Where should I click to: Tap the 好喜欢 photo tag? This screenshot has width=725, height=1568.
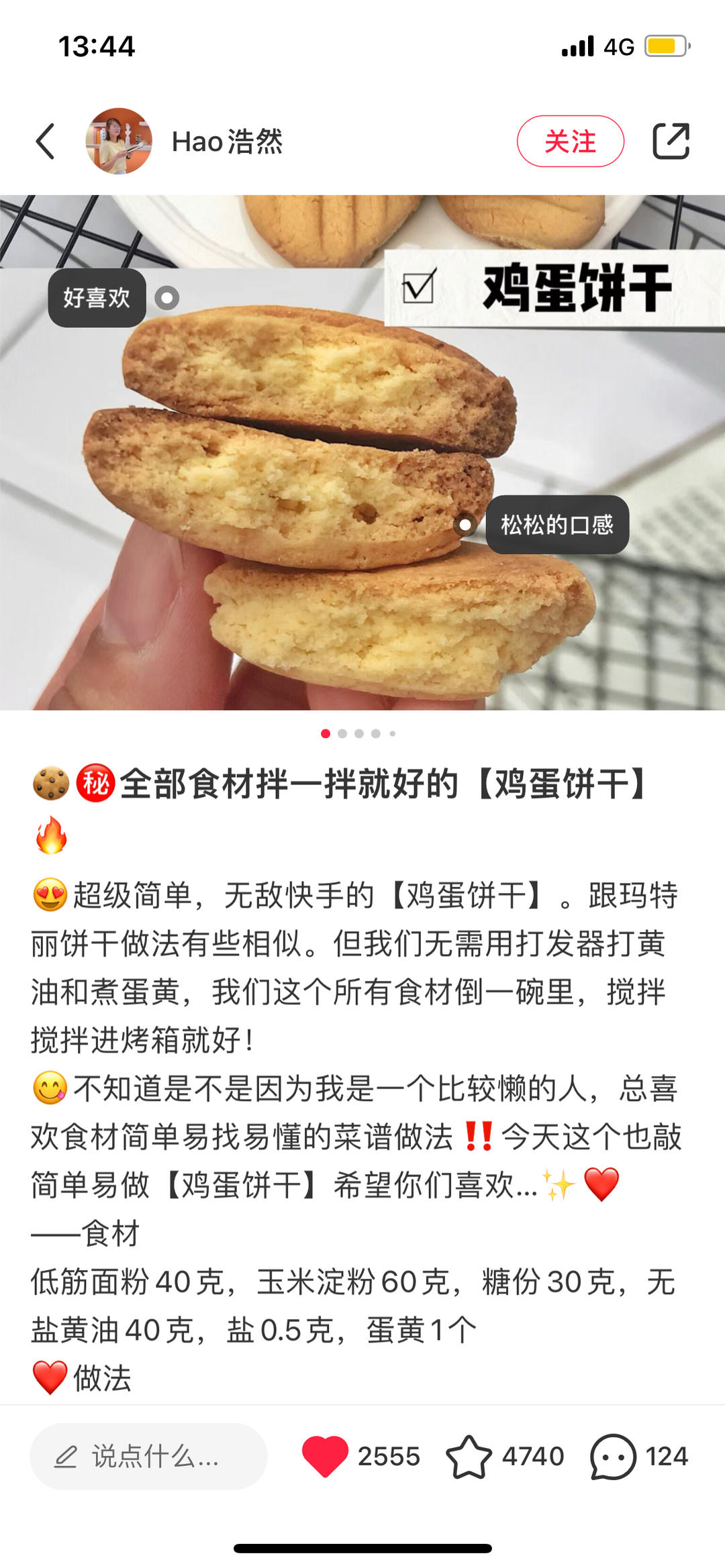97,298
